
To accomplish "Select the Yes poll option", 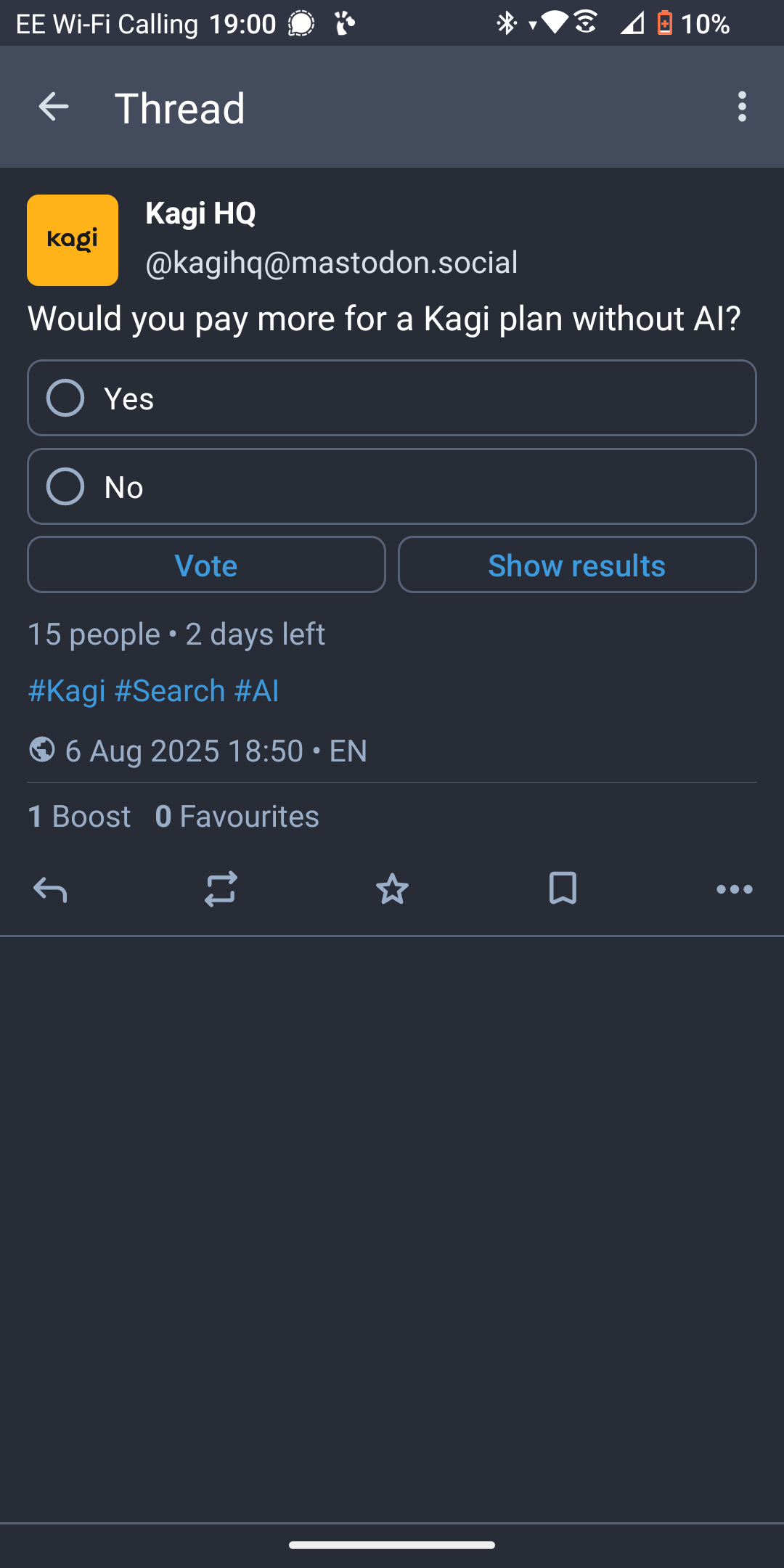I will (x=392, y=398).
